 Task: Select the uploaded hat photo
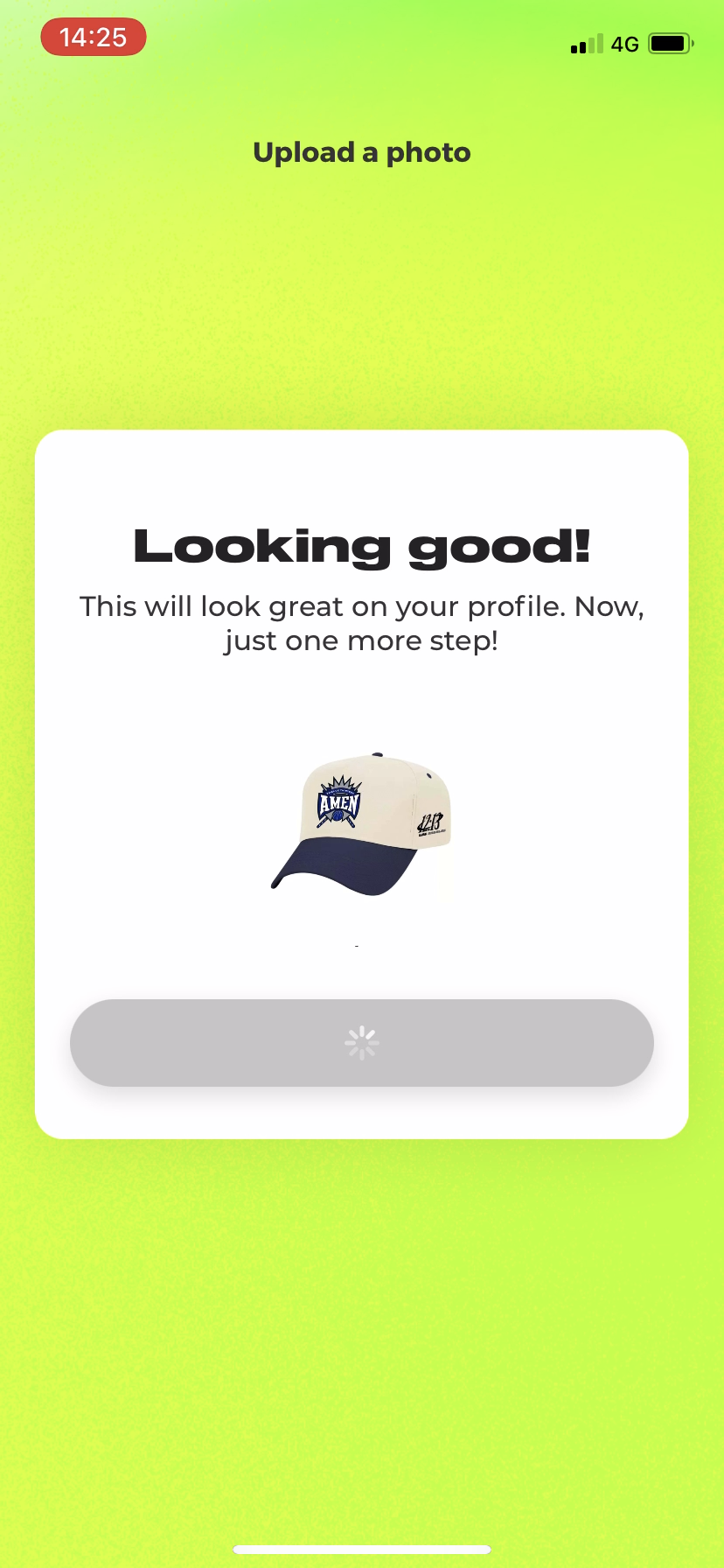pyautogui.click(x=363, y=822)
